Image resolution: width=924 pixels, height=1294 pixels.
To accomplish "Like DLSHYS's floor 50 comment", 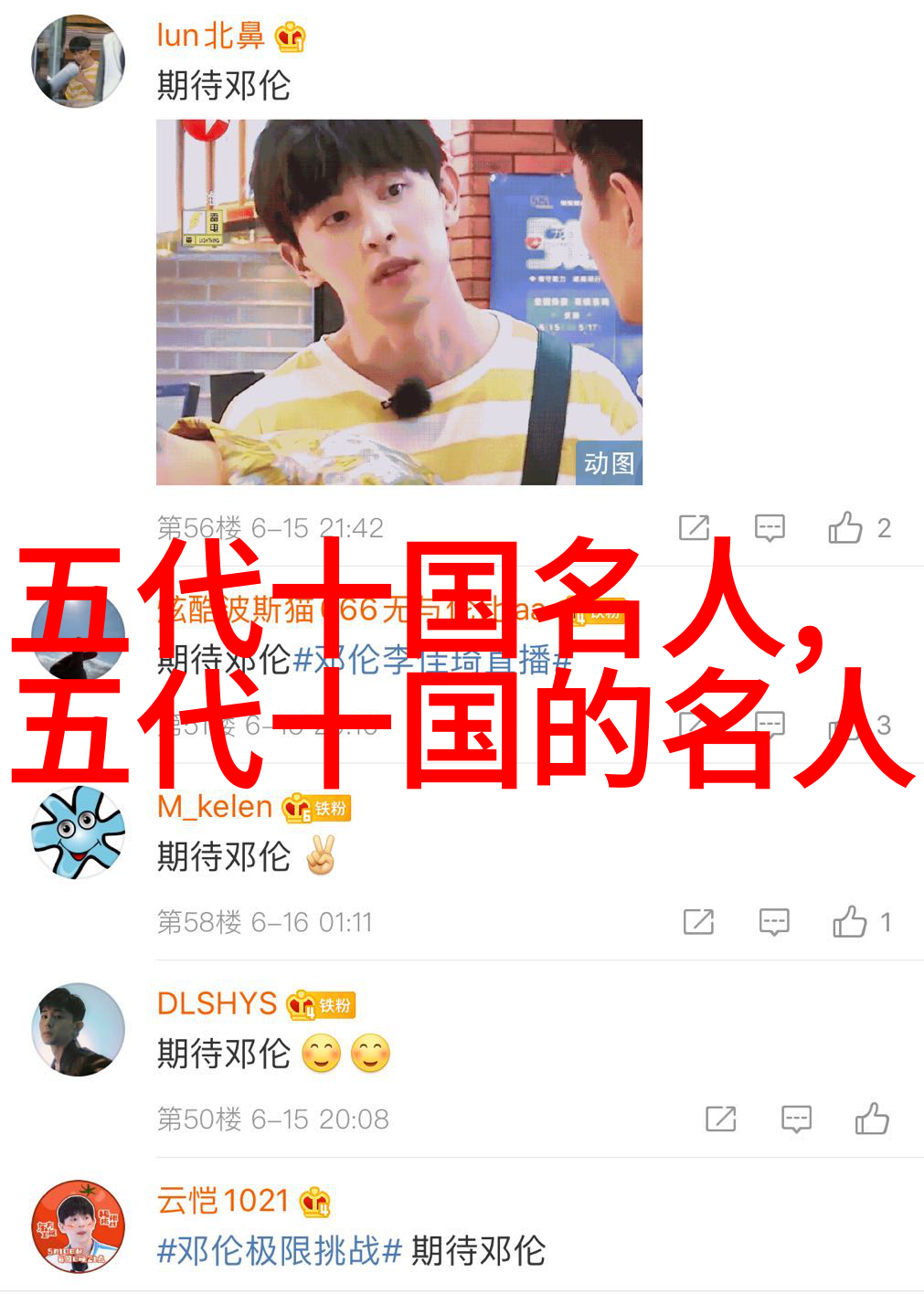I will (x=872, y=1119).
